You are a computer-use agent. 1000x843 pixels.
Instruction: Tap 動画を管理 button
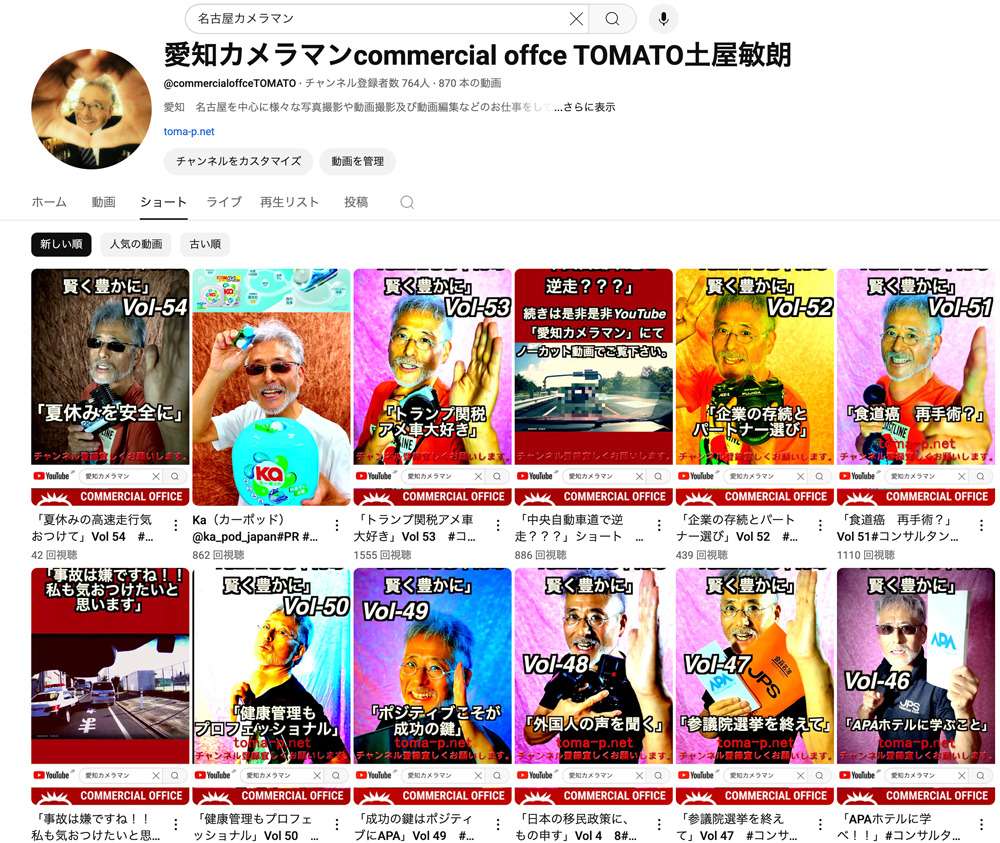pyautogui.click(x=358, y=161)
